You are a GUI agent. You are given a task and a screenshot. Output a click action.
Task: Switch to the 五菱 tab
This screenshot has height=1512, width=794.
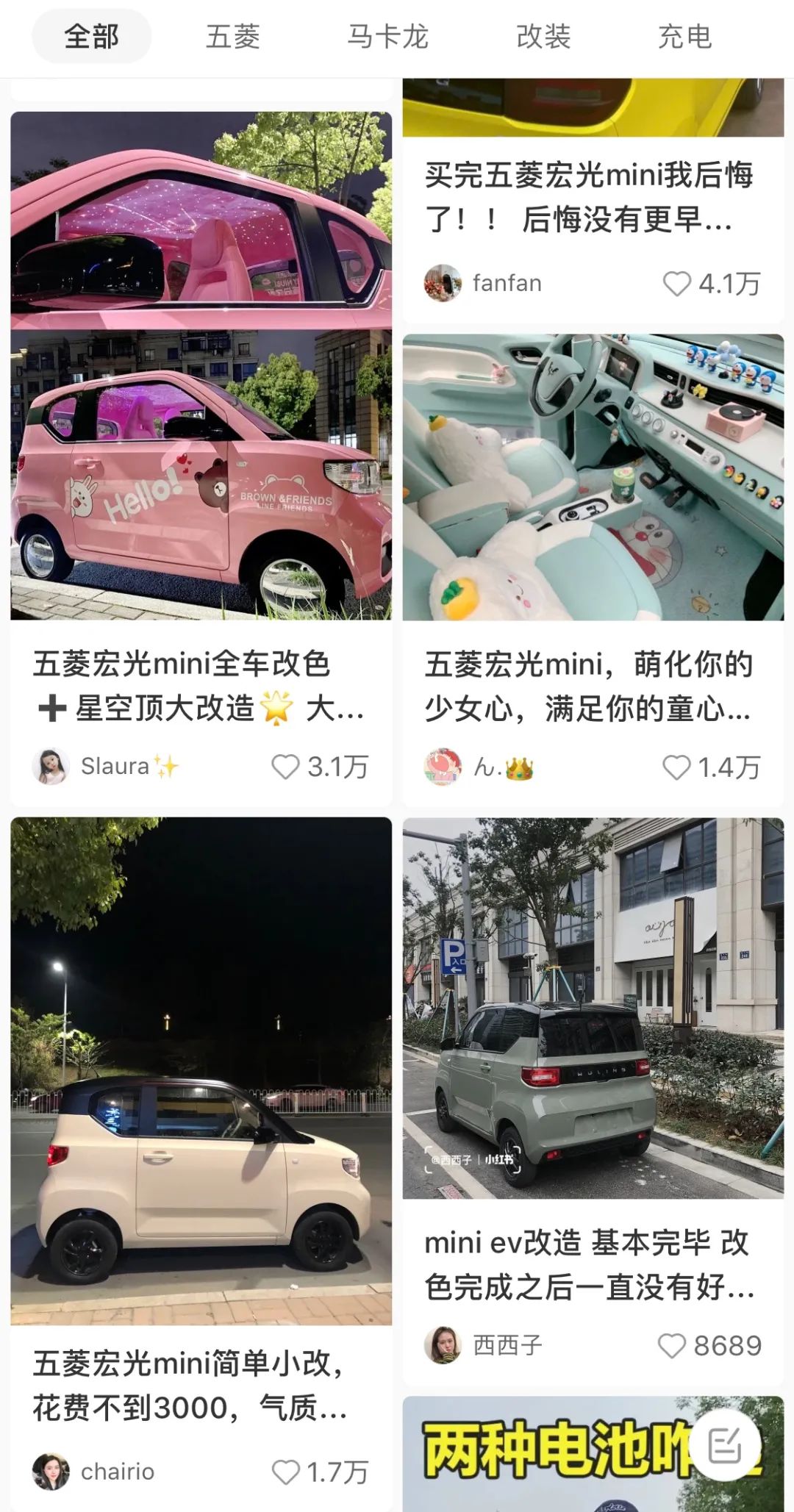[x=233, y=37]
